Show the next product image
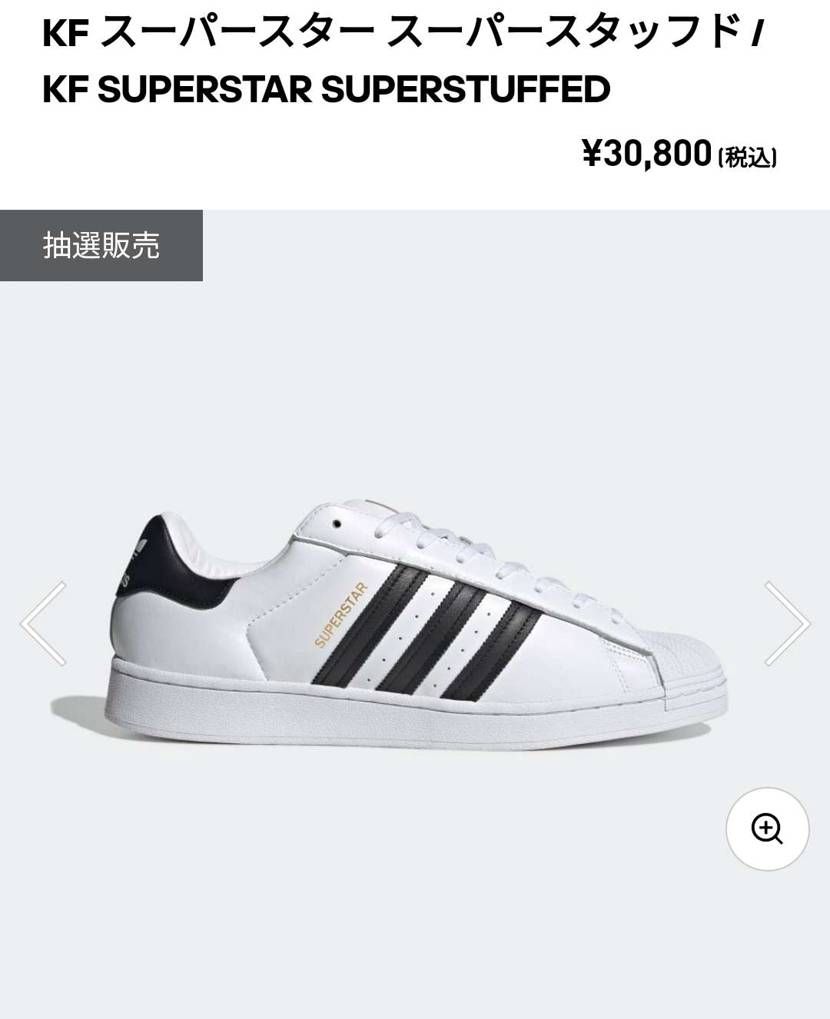This screenshot has height=1019, width=830. pyautogui.click(x=787, y=623)
